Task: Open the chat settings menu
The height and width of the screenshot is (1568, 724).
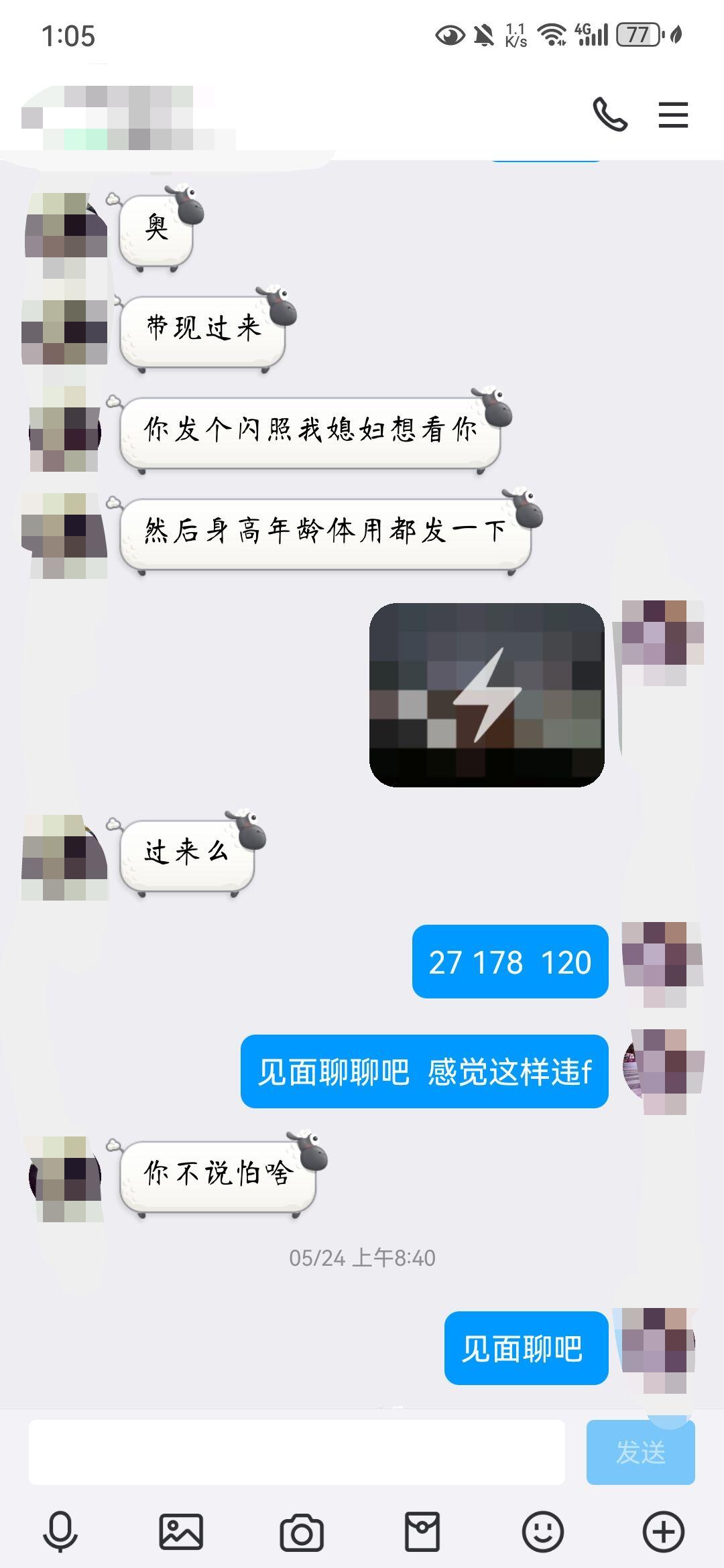Action: point(673,115)
